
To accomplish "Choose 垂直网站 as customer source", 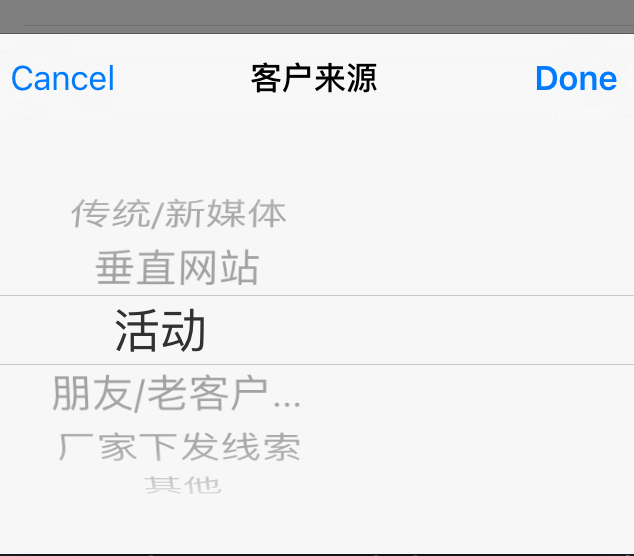I will (x=178, y=268).
